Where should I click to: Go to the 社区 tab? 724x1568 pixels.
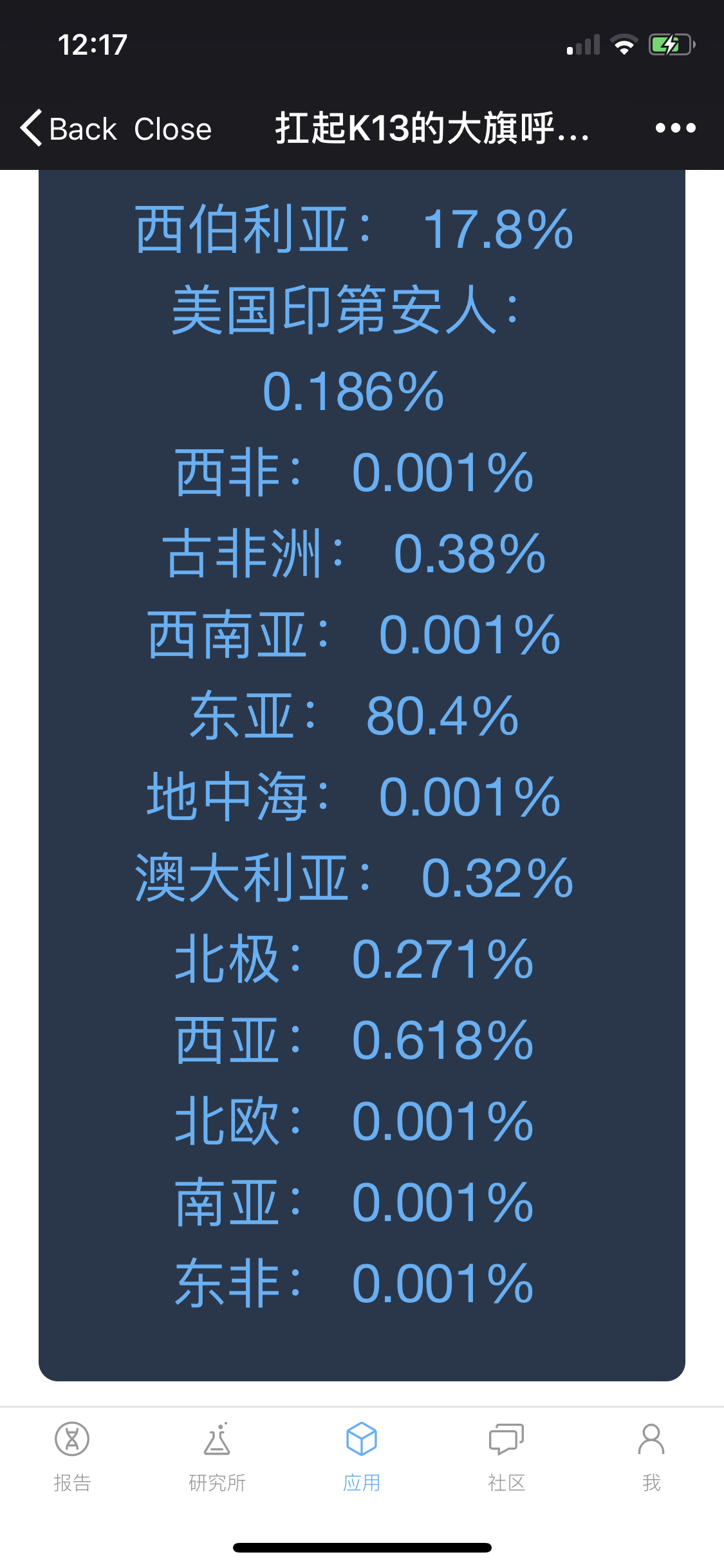(x=506, y=1457)
